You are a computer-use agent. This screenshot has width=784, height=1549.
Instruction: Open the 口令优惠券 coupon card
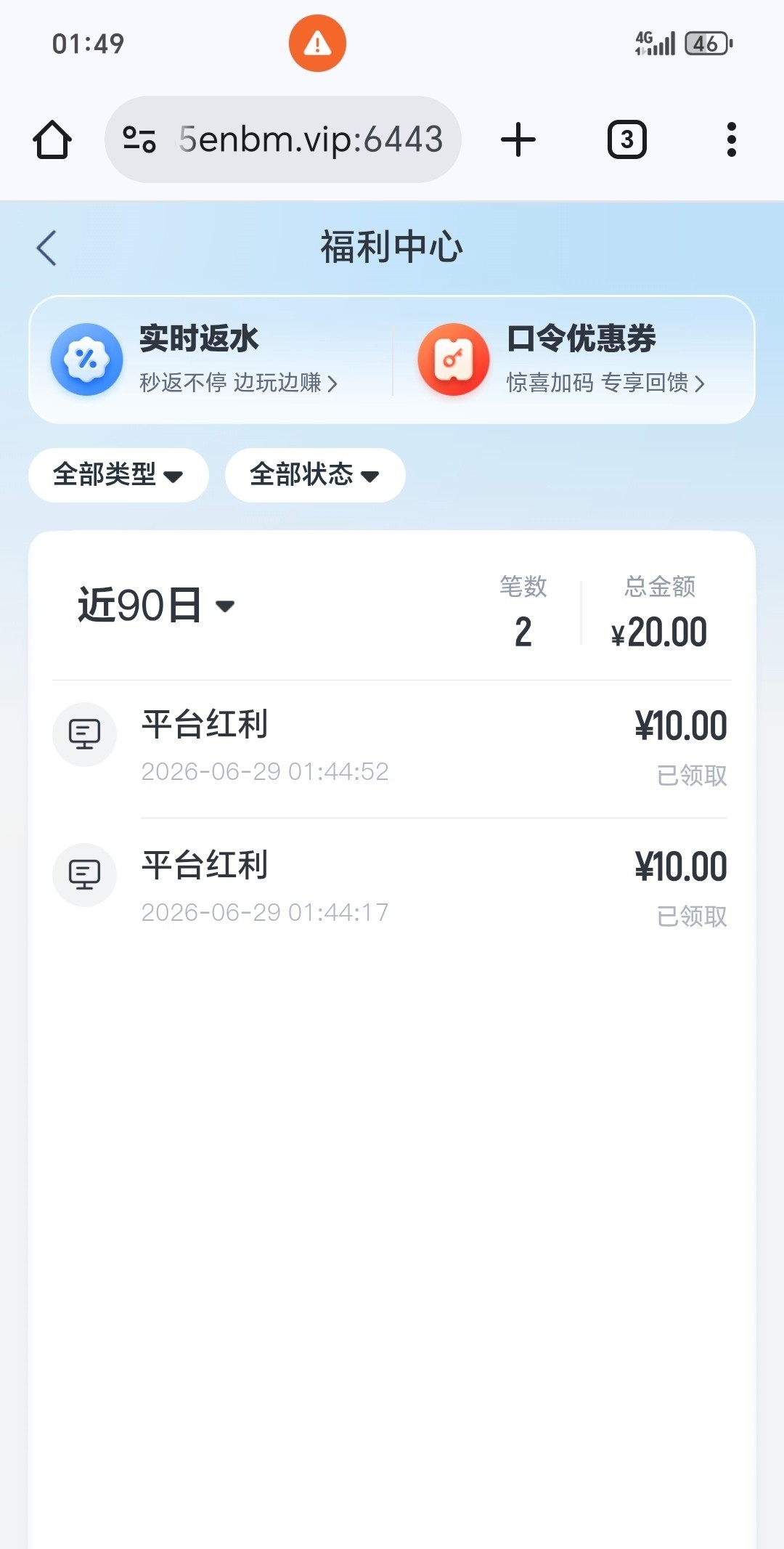tap(573, 359)
